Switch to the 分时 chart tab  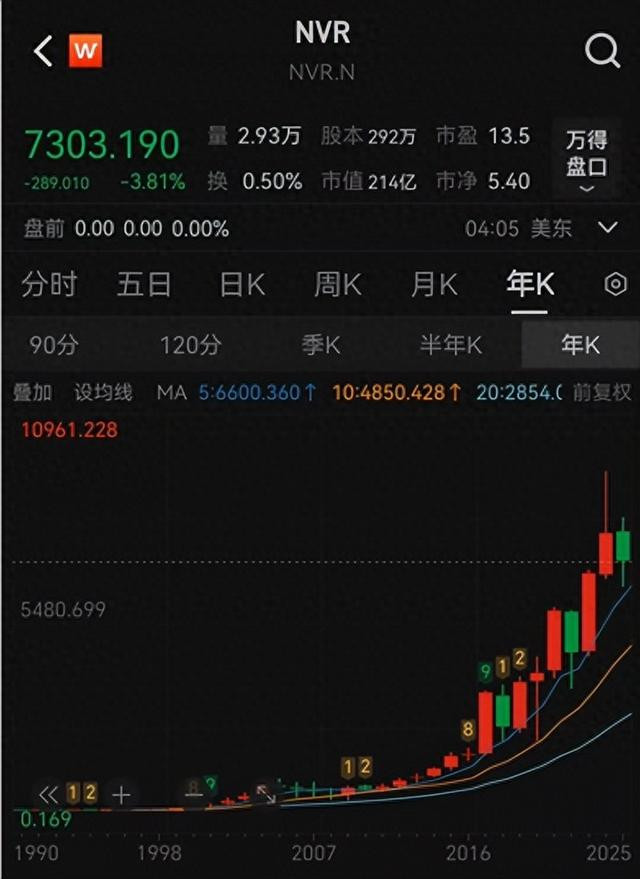49,285
